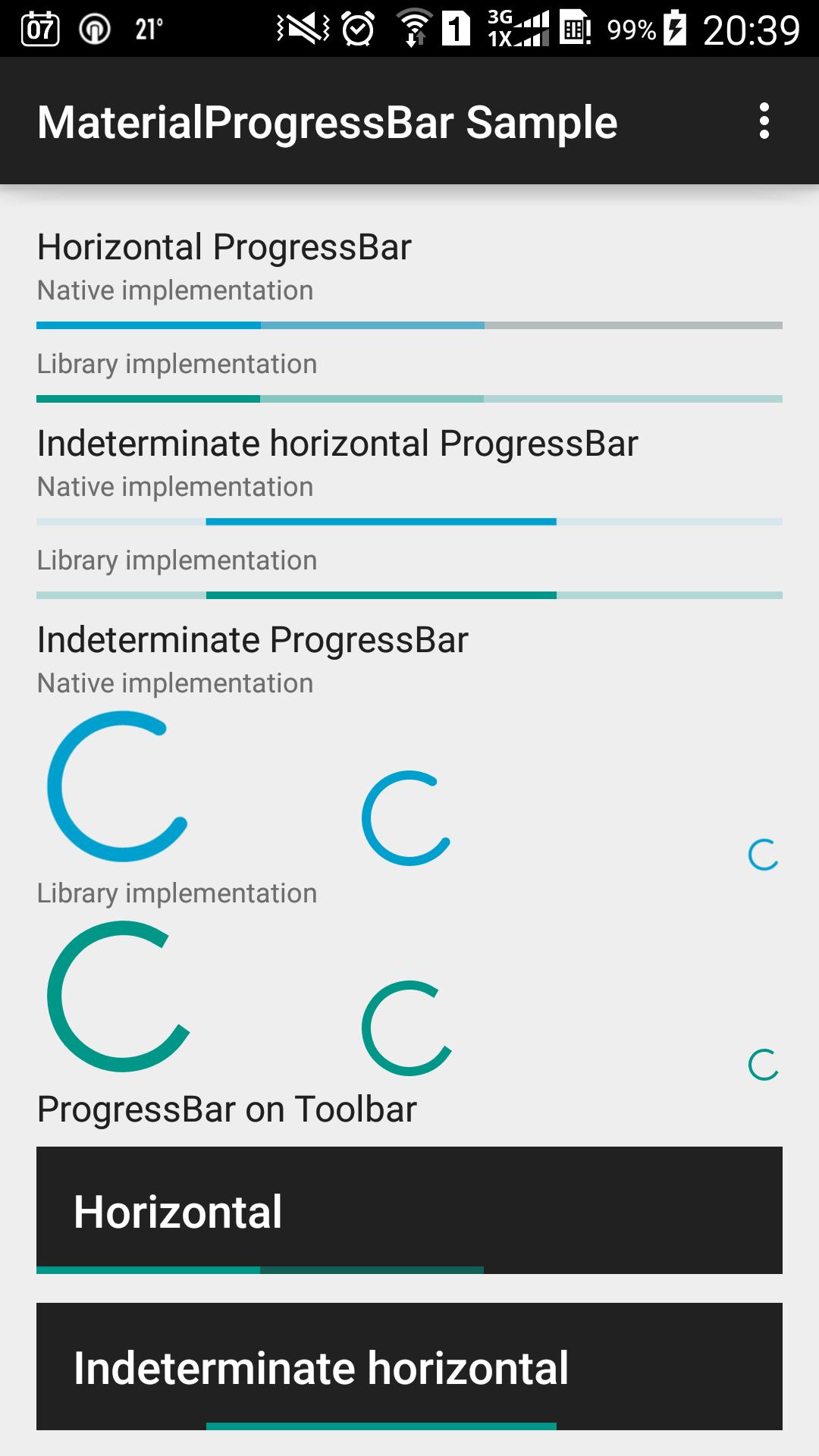The width and height of the screenshot is (819, 1456).
Task: Click the MaterialProgressBar Sample title
Action: pyautogui.click(x=326, y=121)
